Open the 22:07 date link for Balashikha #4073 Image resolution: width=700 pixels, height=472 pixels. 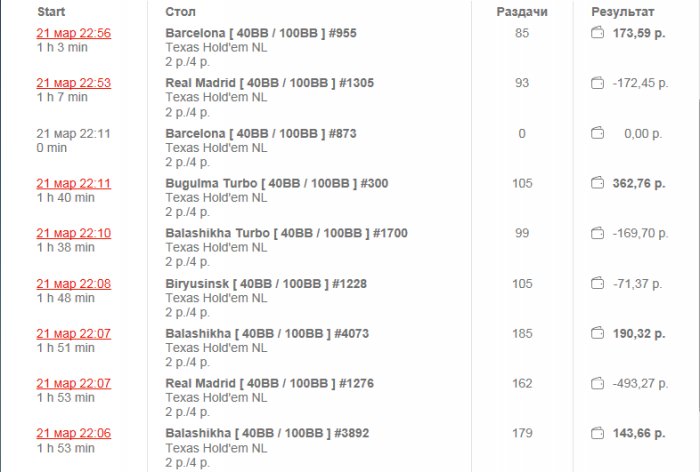73,333
